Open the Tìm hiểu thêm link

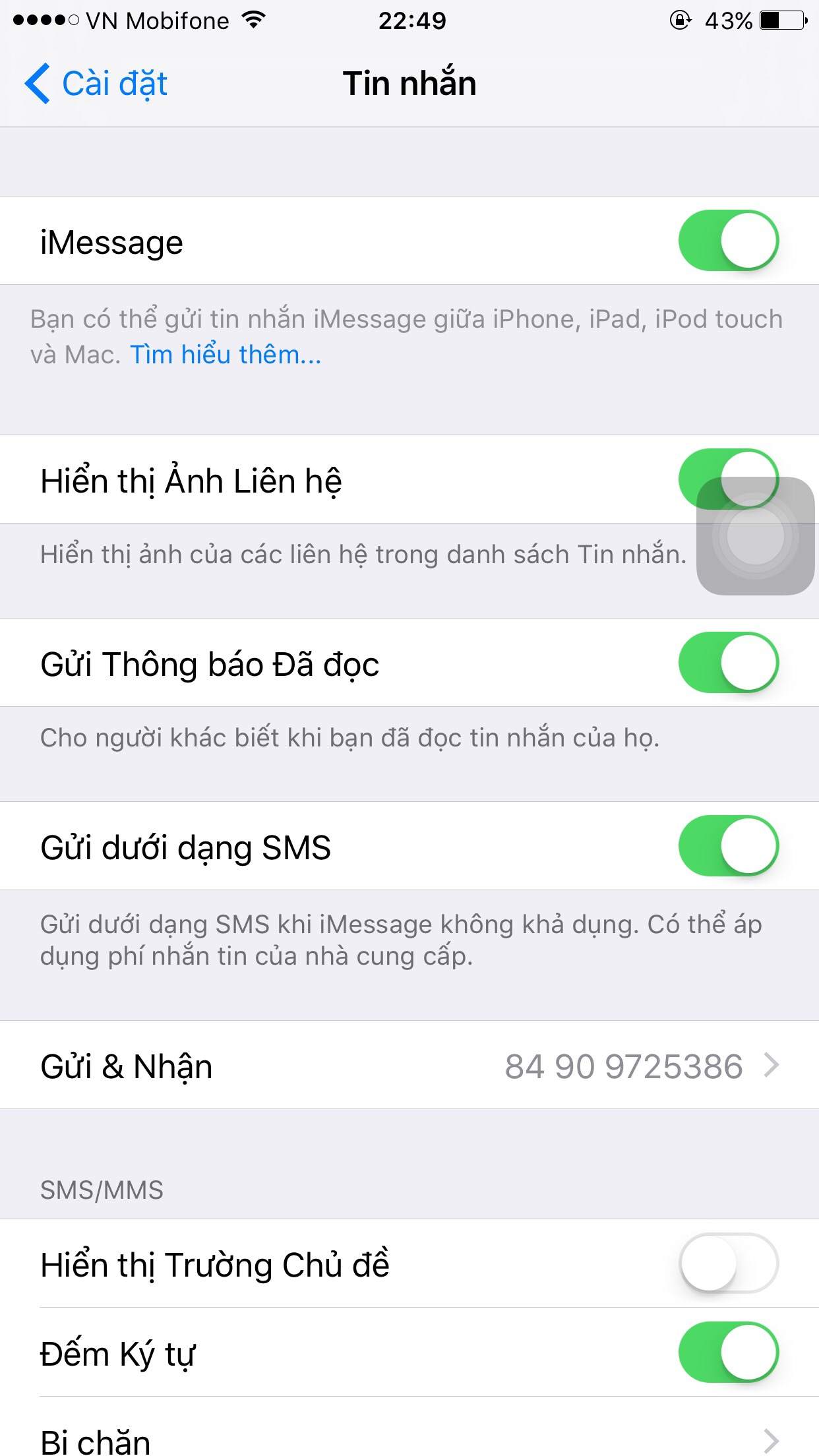click(226, 355)
